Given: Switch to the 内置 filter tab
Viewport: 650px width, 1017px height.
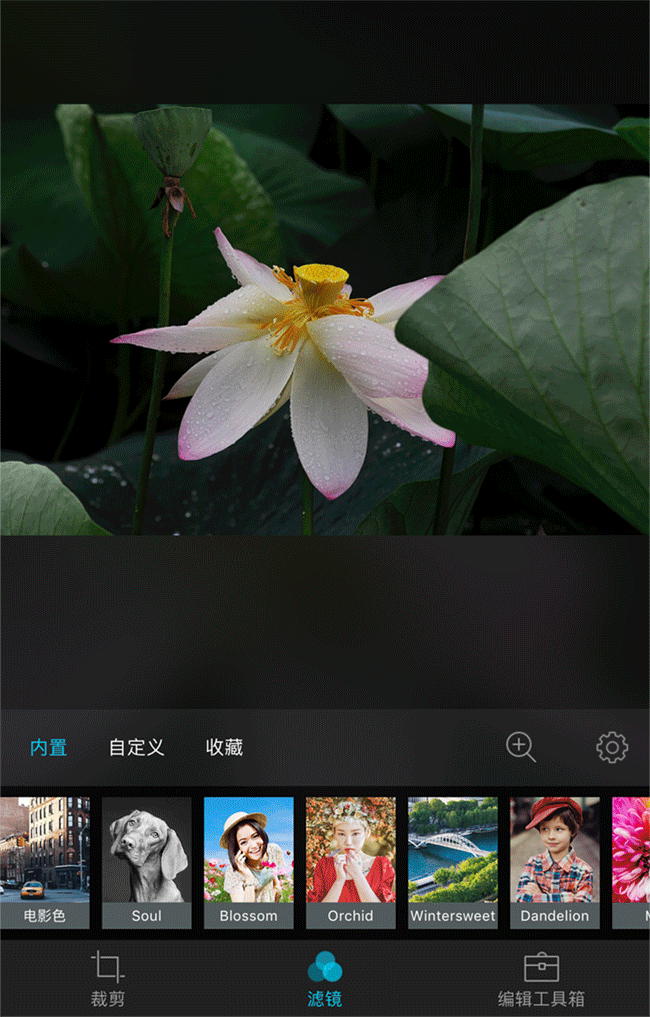Looking at the screenshot, I should click(48, 747).
